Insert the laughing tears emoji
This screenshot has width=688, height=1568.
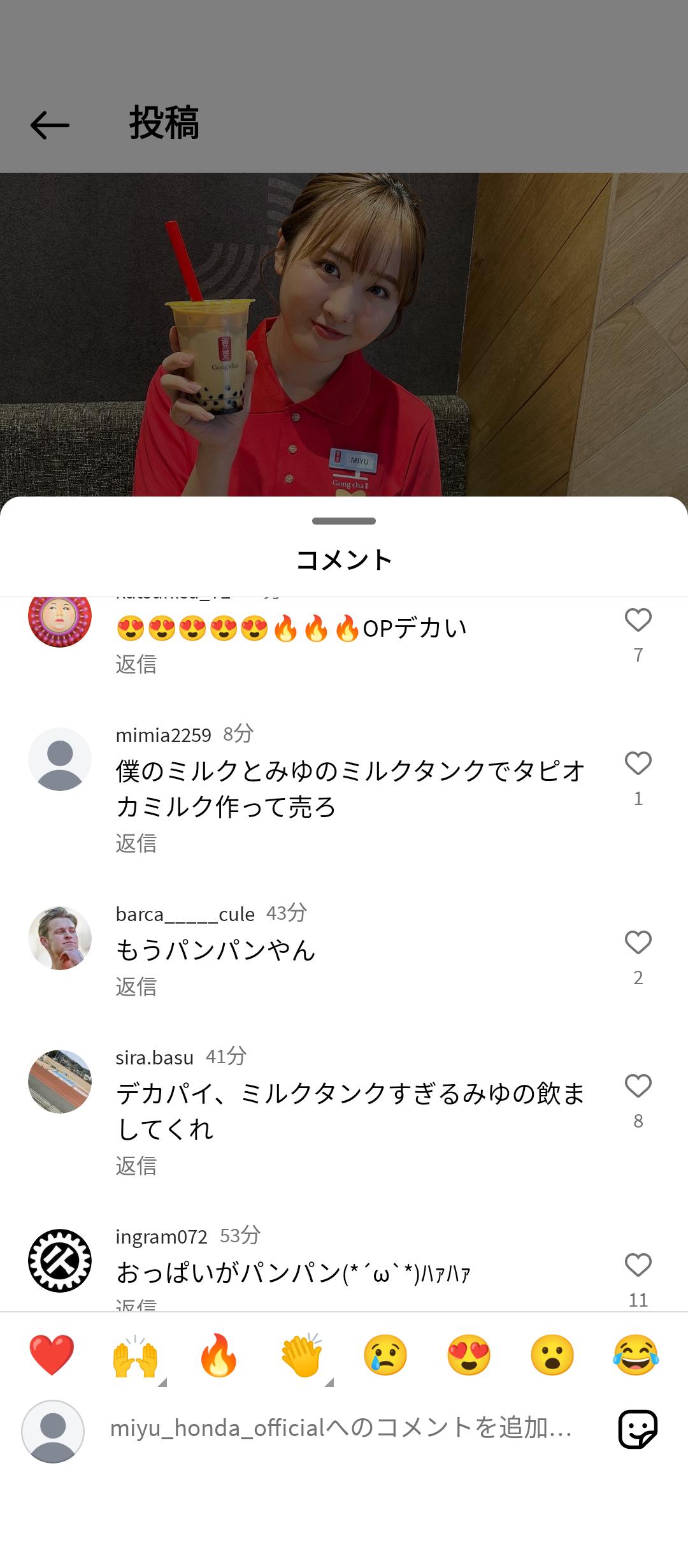[636, 1355]
